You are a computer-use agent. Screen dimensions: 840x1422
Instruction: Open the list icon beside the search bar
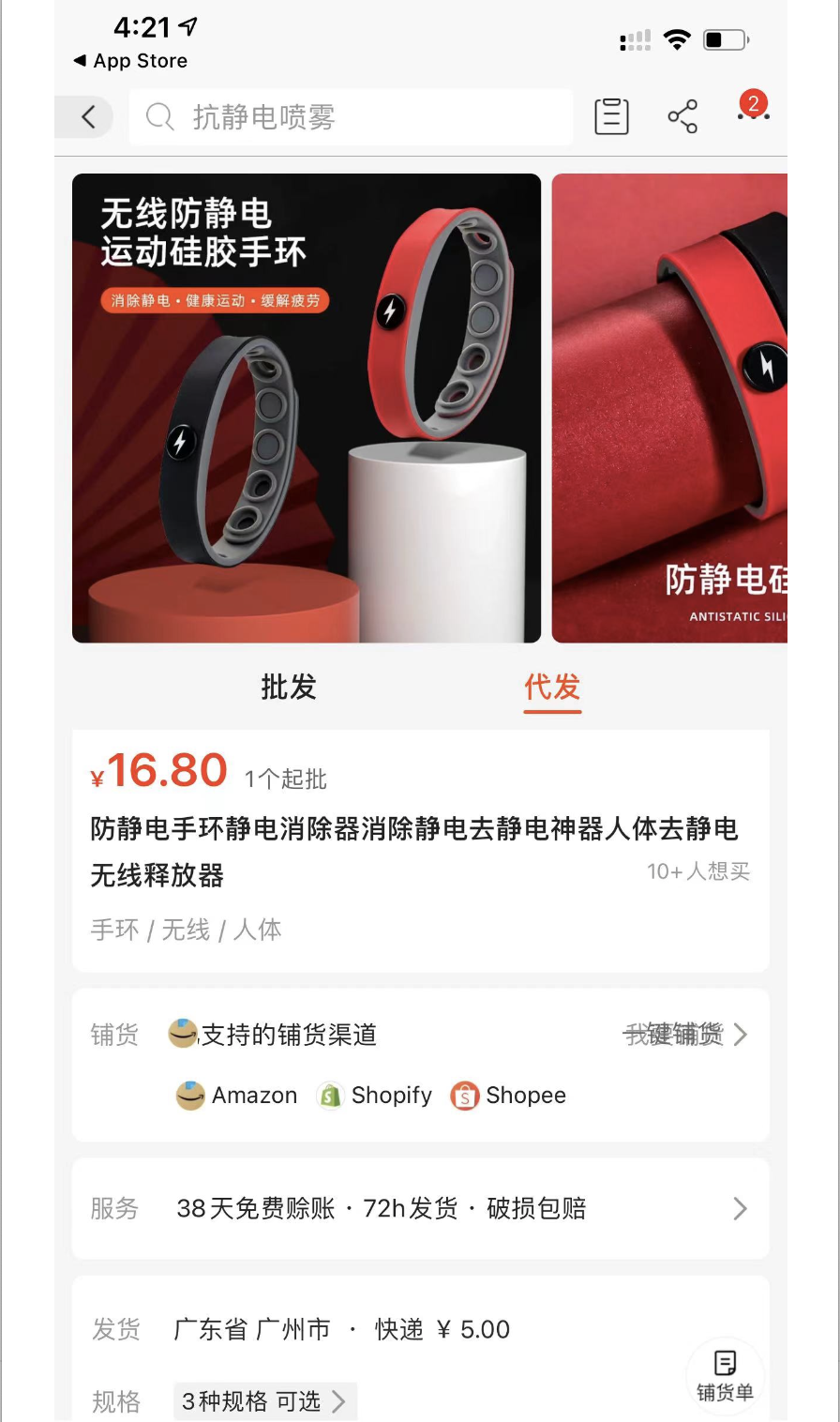[611, 117]
